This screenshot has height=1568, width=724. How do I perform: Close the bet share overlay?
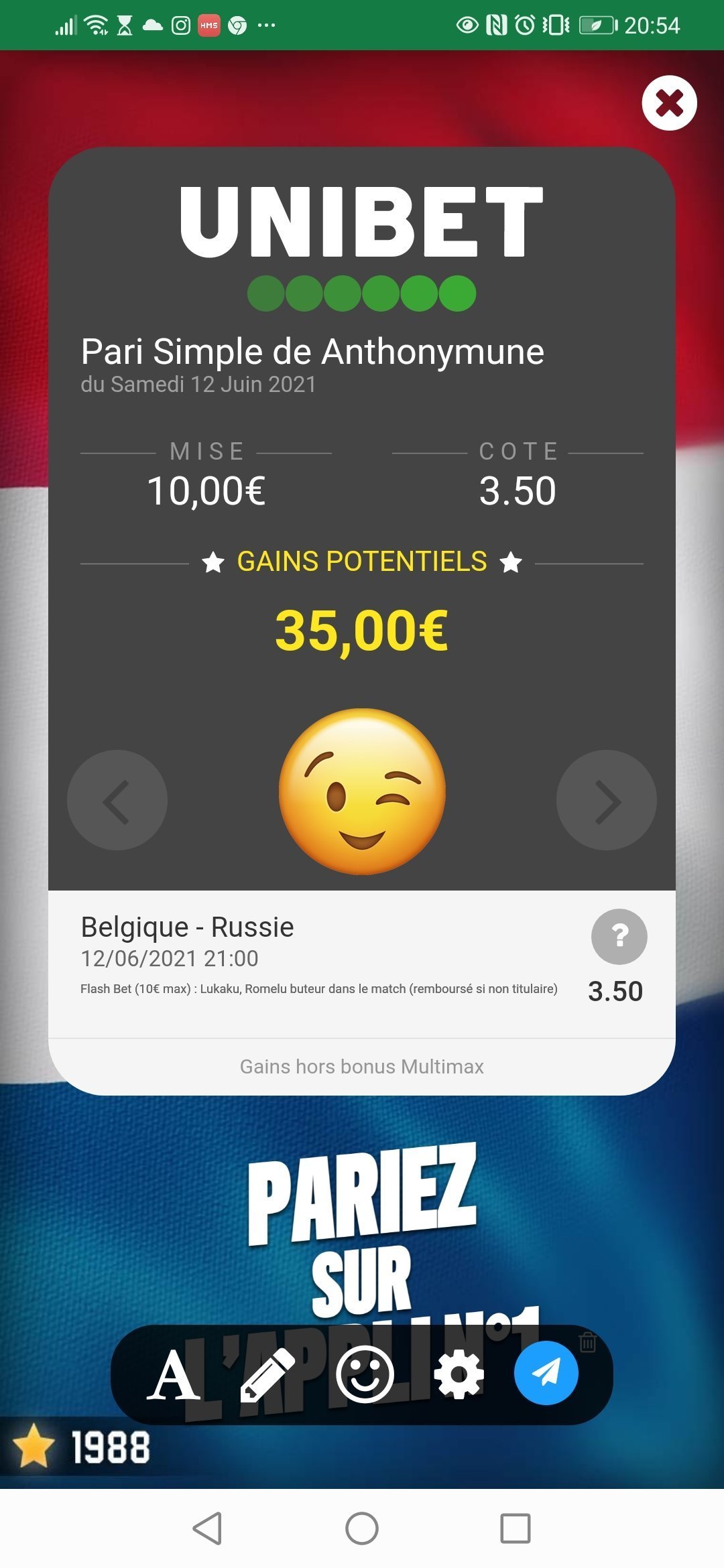click(x=669, y=103)
